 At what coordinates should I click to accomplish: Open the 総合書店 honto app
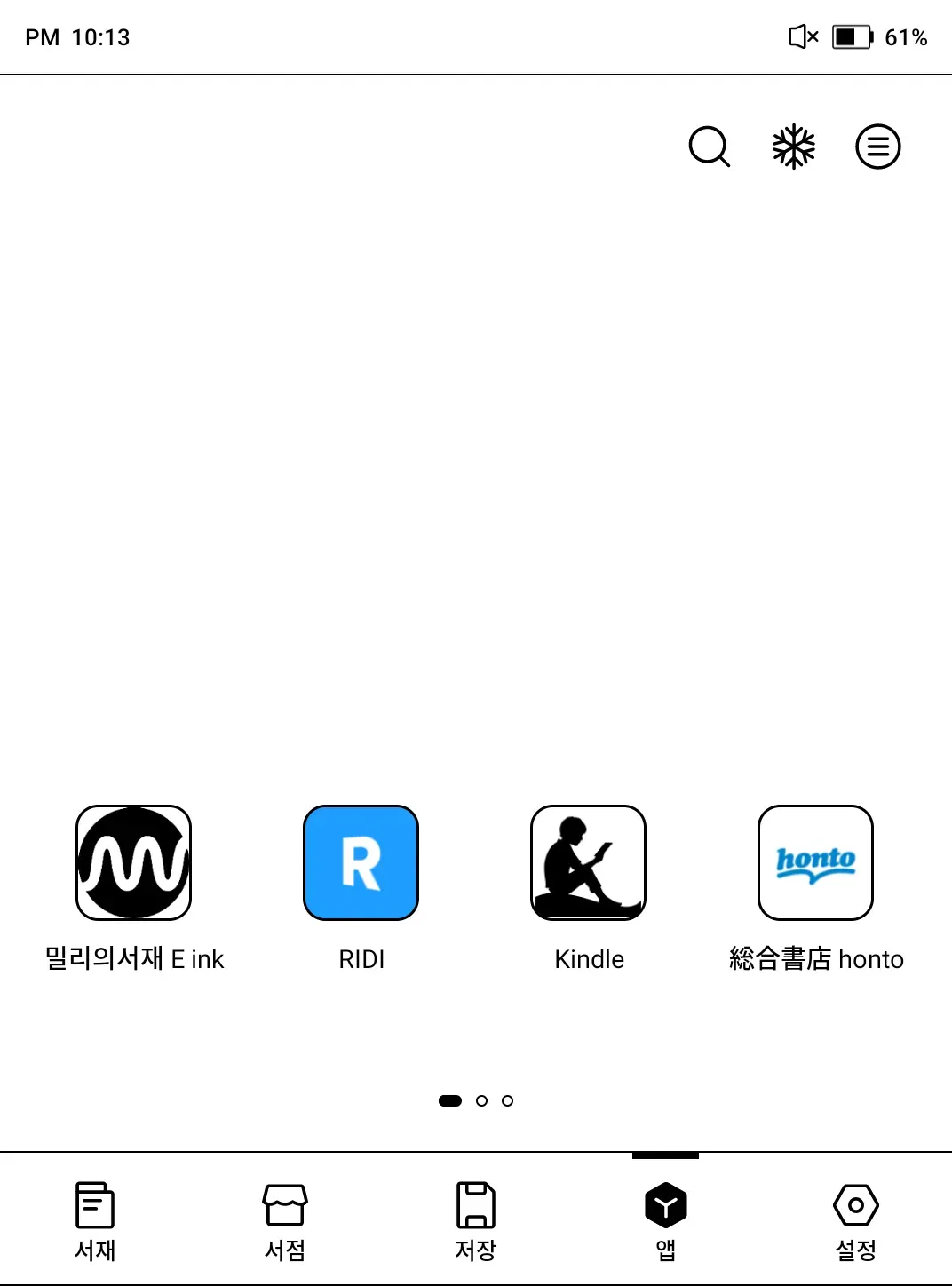[x=815, y=862]
